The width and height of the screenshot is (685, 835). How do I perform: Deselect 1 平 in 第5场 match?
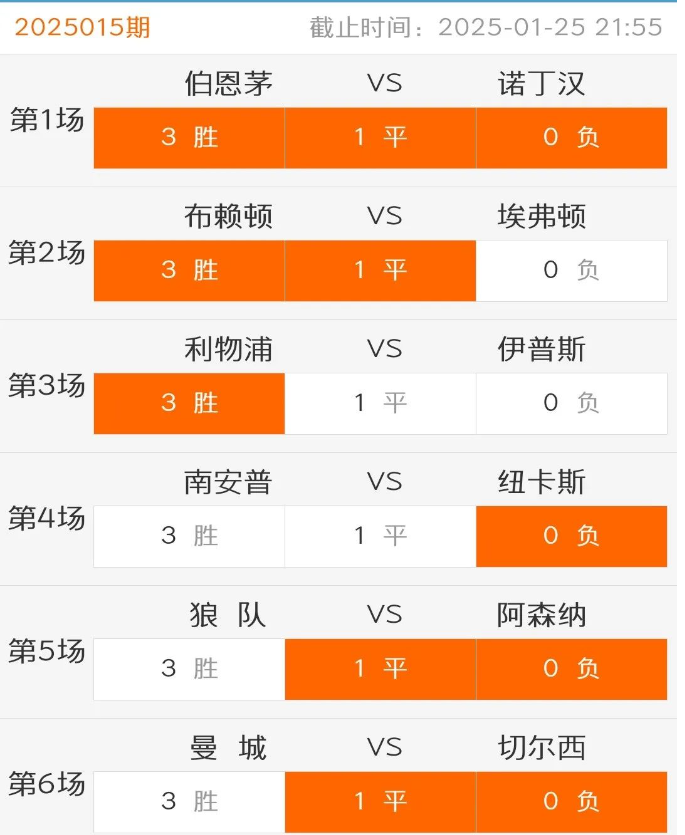(380, 669)
